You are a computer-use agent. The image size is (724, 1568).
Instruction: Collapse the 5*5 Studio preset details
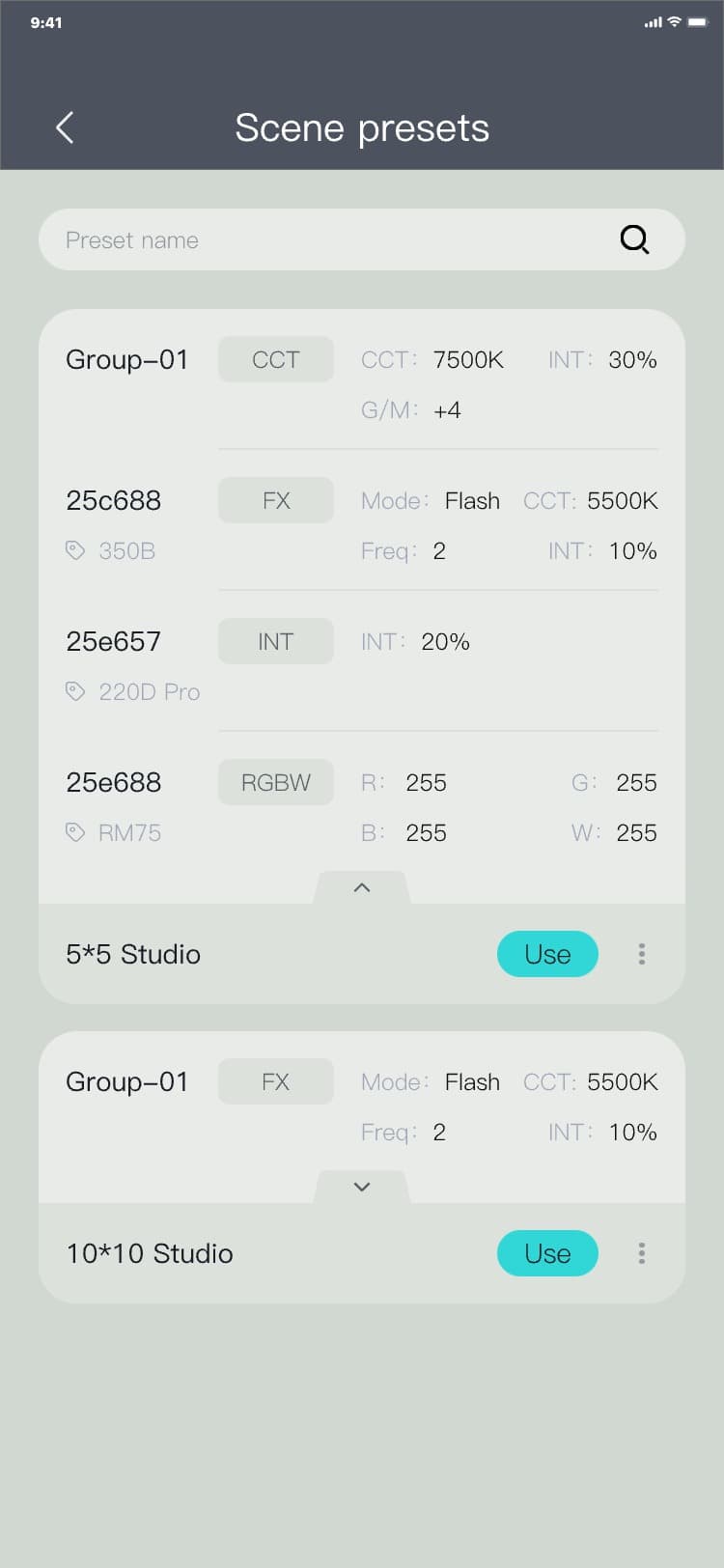click(362, 887)
